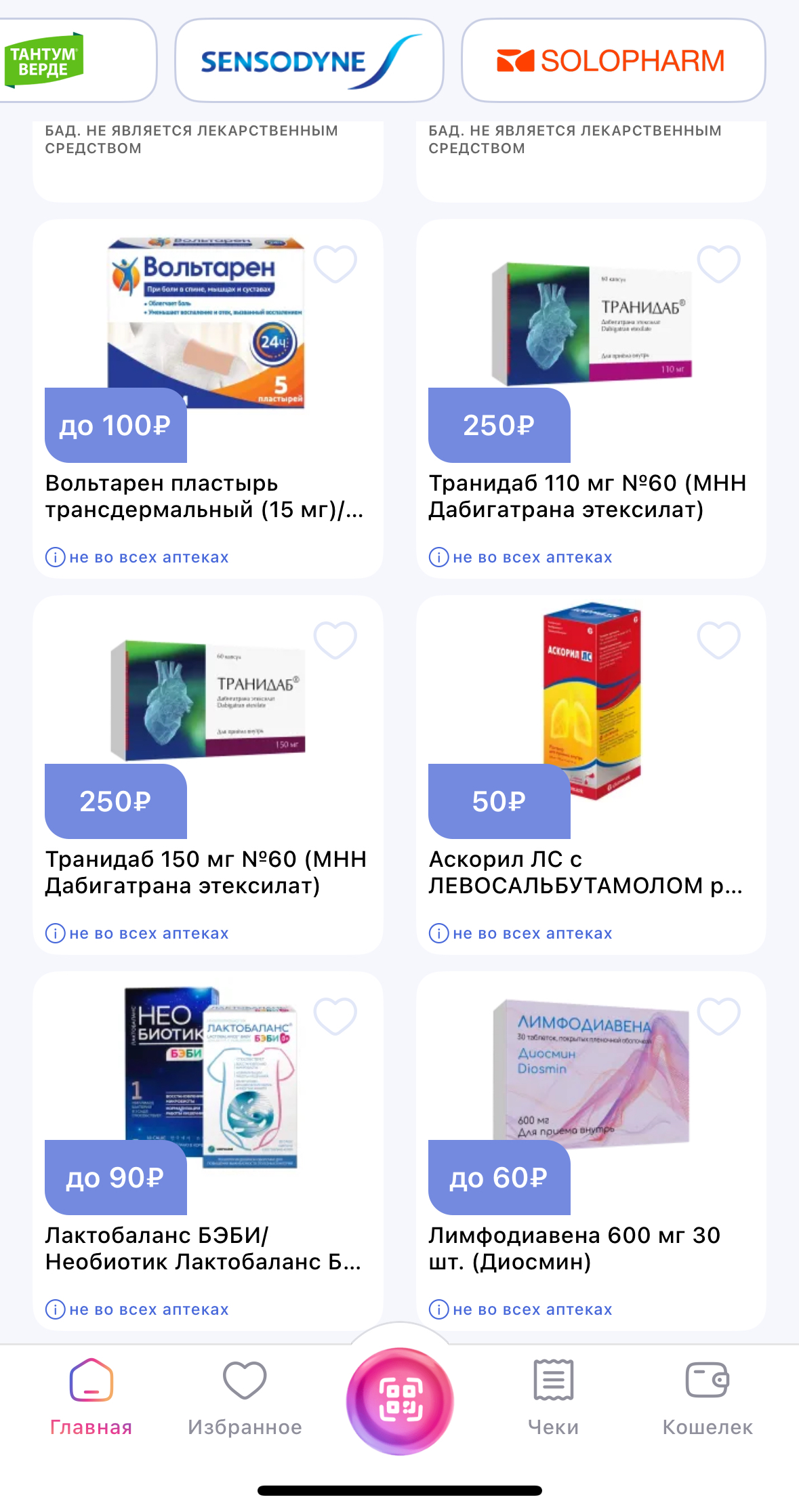Screen dimensions: 799x1512
Task: Open the Тантум Верде brand chip
Action: click(77, 60)
